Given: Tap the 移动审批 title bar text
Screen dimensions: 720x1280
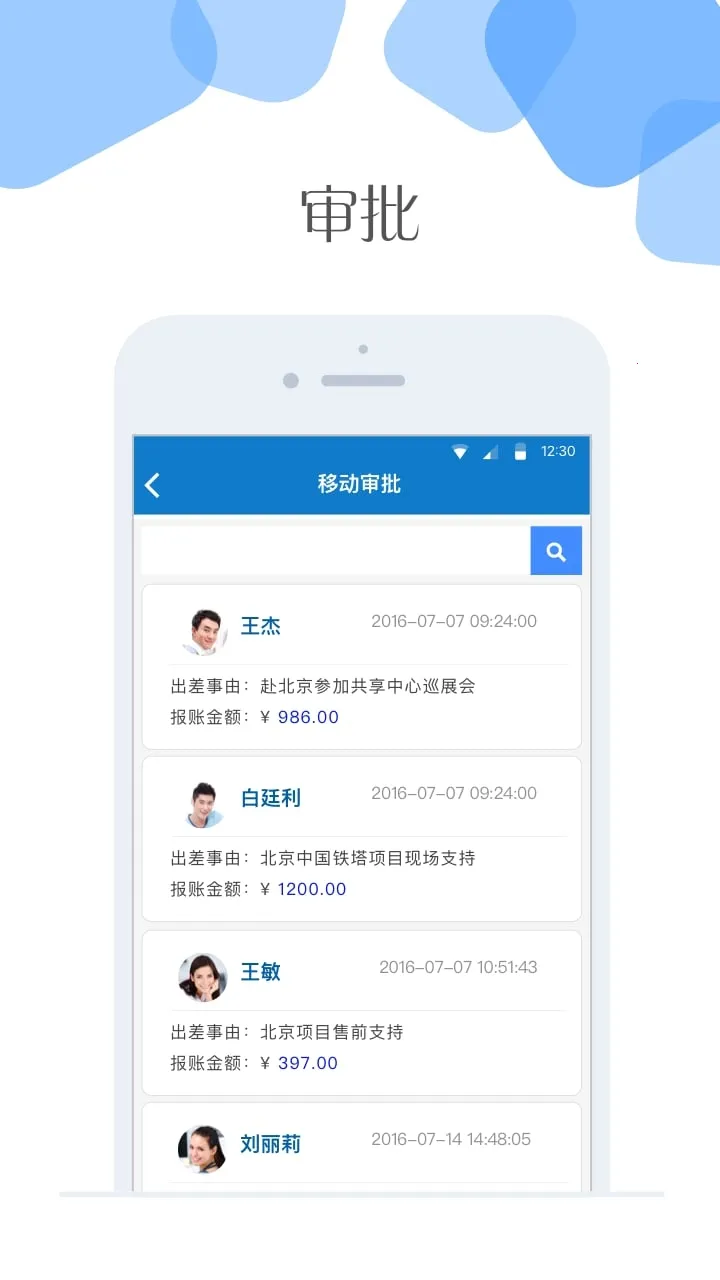Looking at the screenshot, I should pos(361,484).
